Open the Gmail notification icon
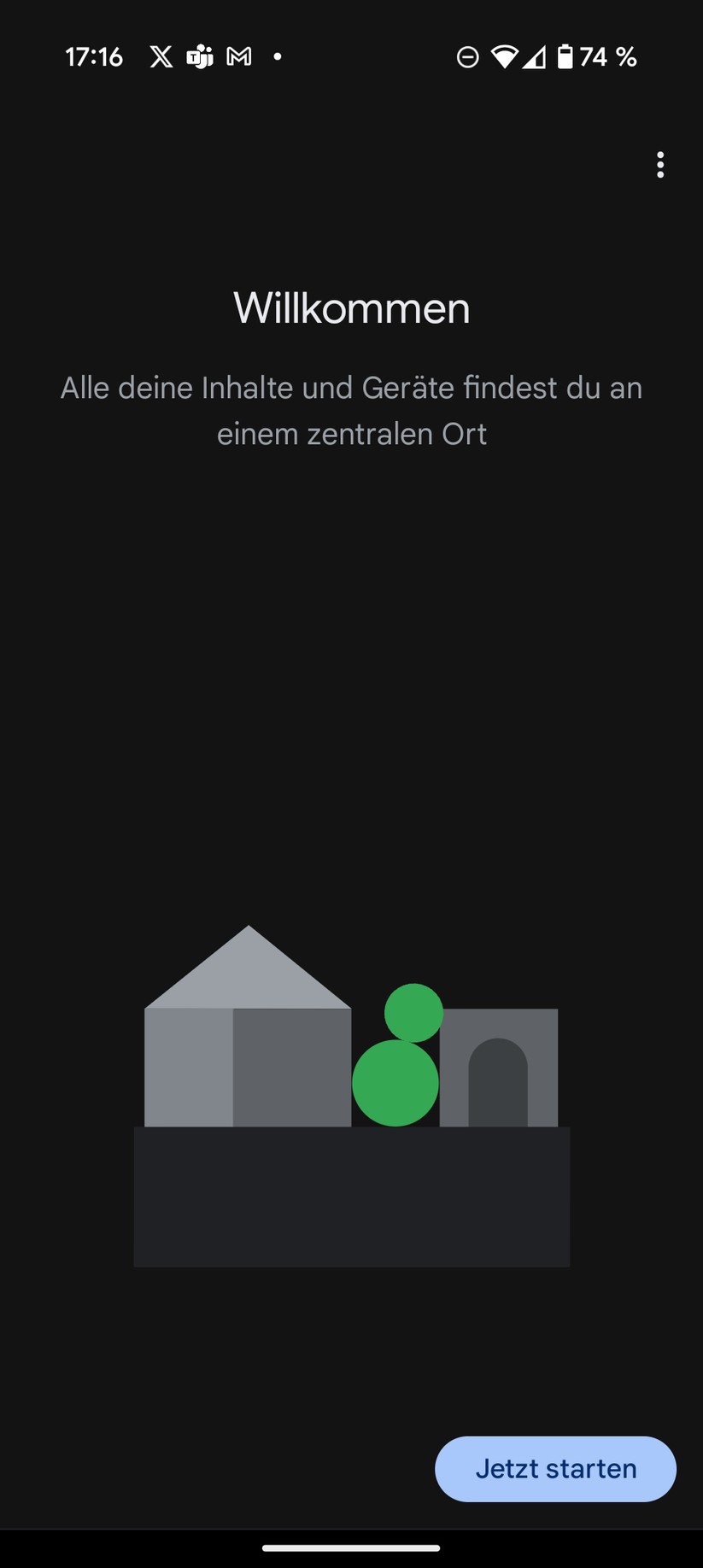The image size is (703, 1568). pyautogui.click(x=238, y=56)
